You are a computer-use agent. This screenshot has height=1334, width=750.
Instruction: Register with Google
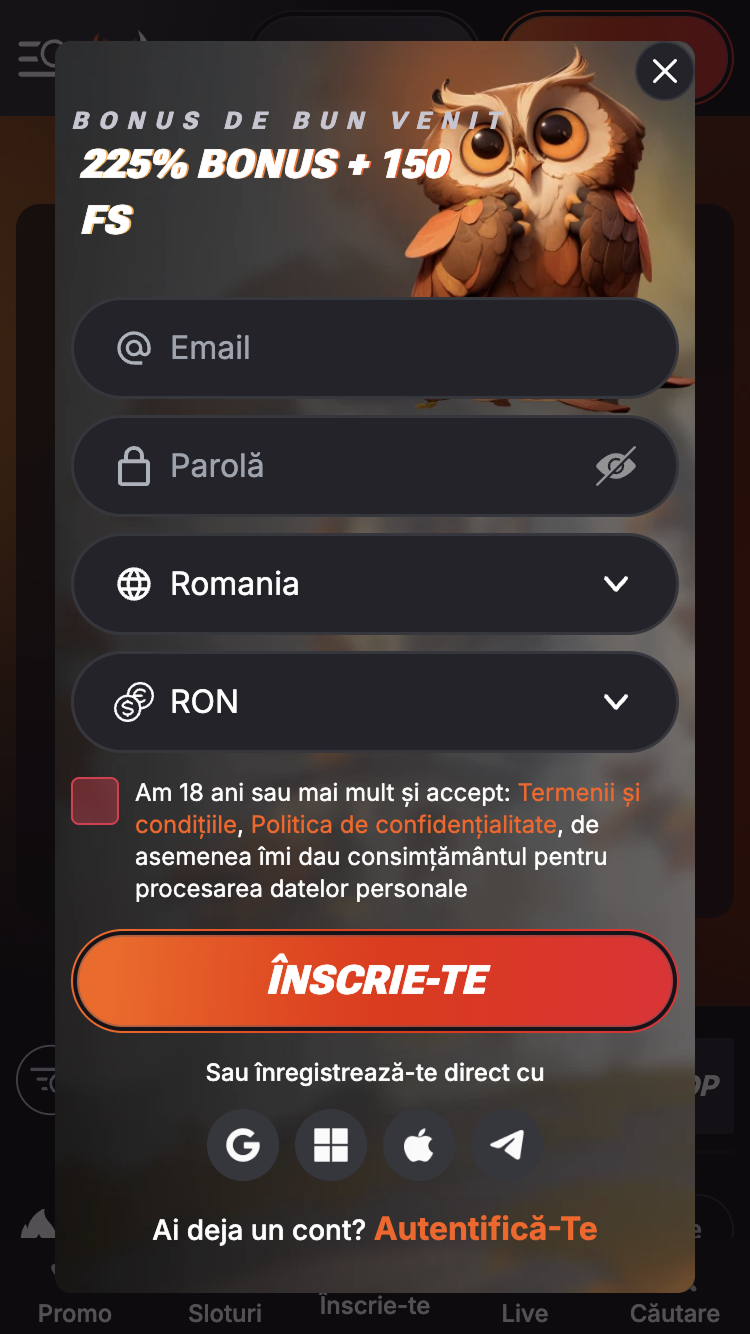pos(243,1145)
